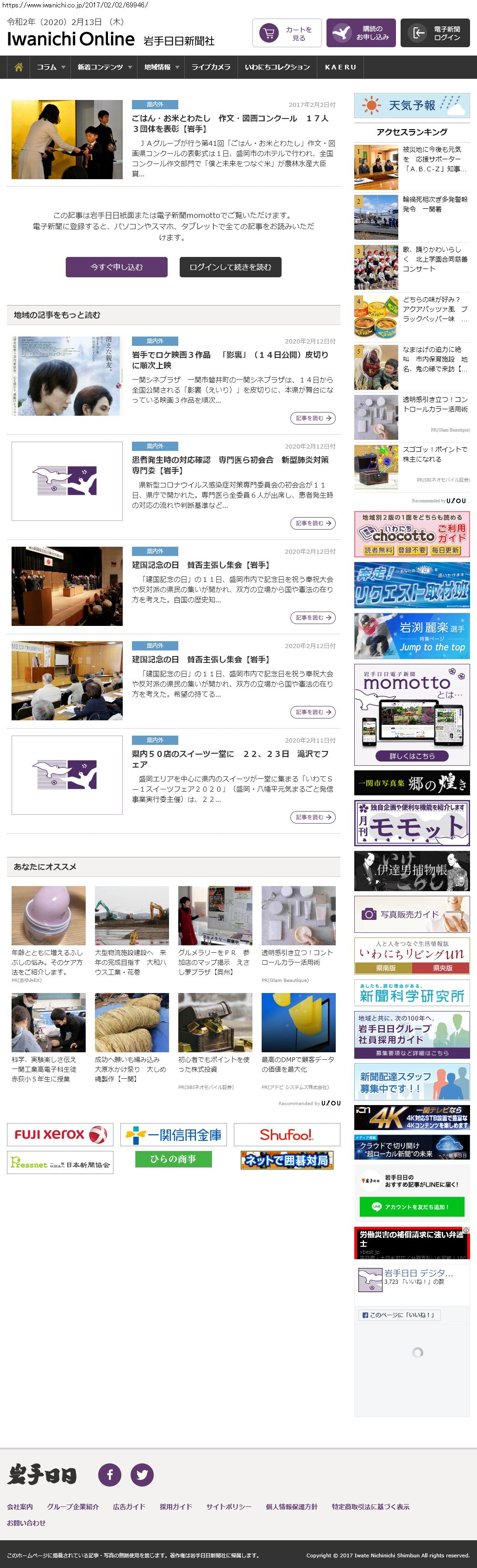The width and height of the screenshot is (477, 1568).
Task: Select ログインして続きを読む button
Action: coord(230,267)
